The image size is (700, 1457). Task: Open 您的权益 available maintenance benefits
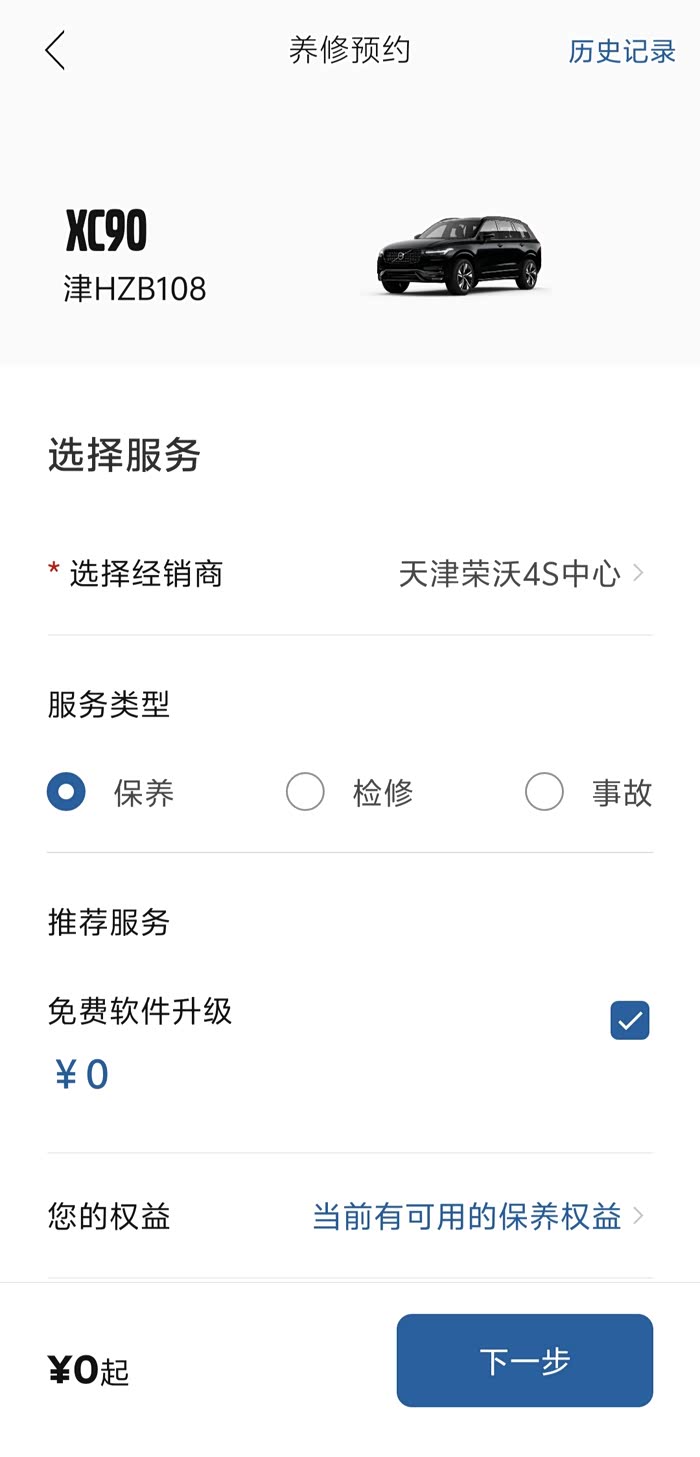click(x=350, y=1217)
